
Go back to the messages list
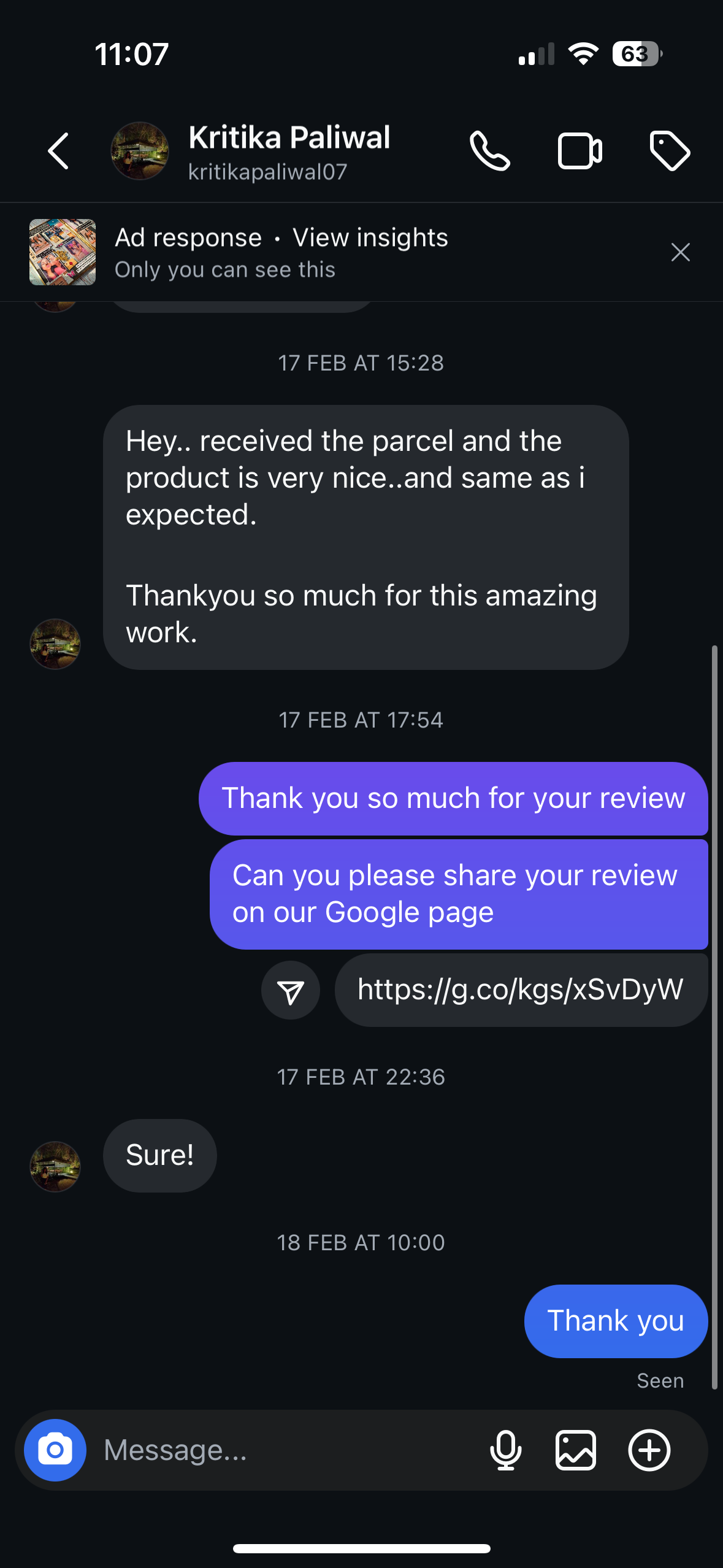[59, 151]
